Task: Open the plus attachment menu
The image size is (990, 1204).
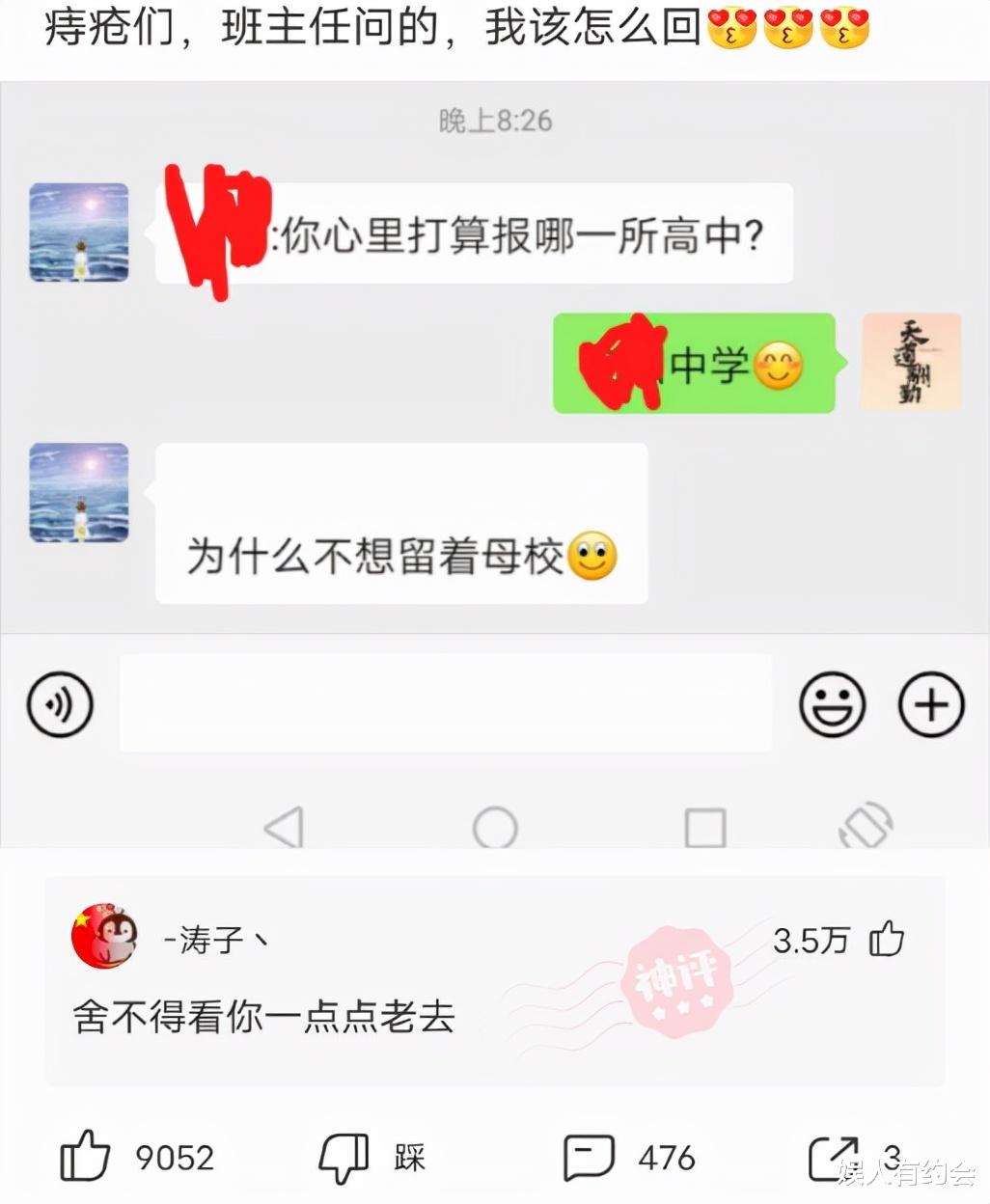Action: tap(929, 705)
